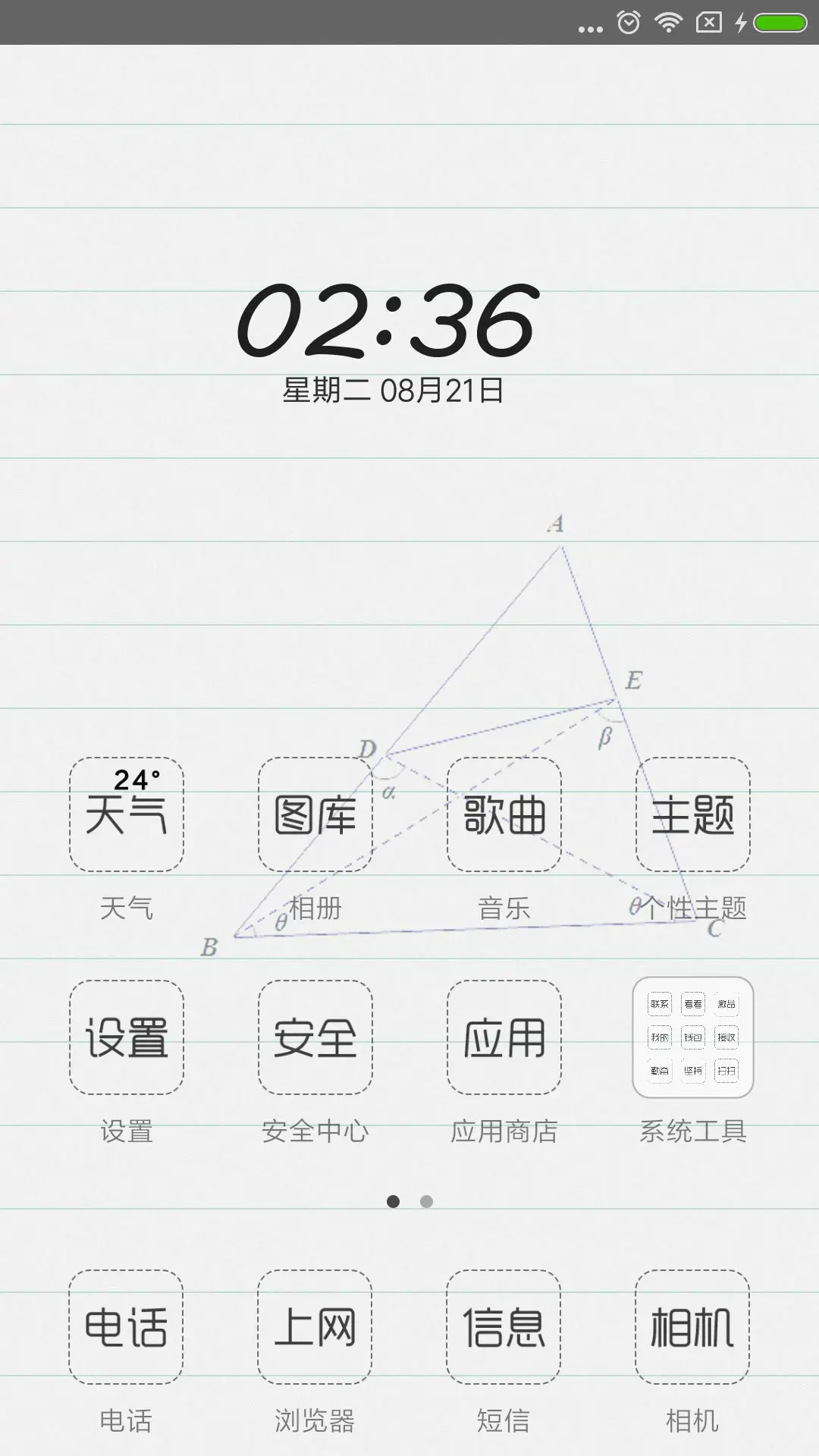Open the 系统工具 system tools folder
Viewport: 819px width, 1456px height.
[692, 1039]
